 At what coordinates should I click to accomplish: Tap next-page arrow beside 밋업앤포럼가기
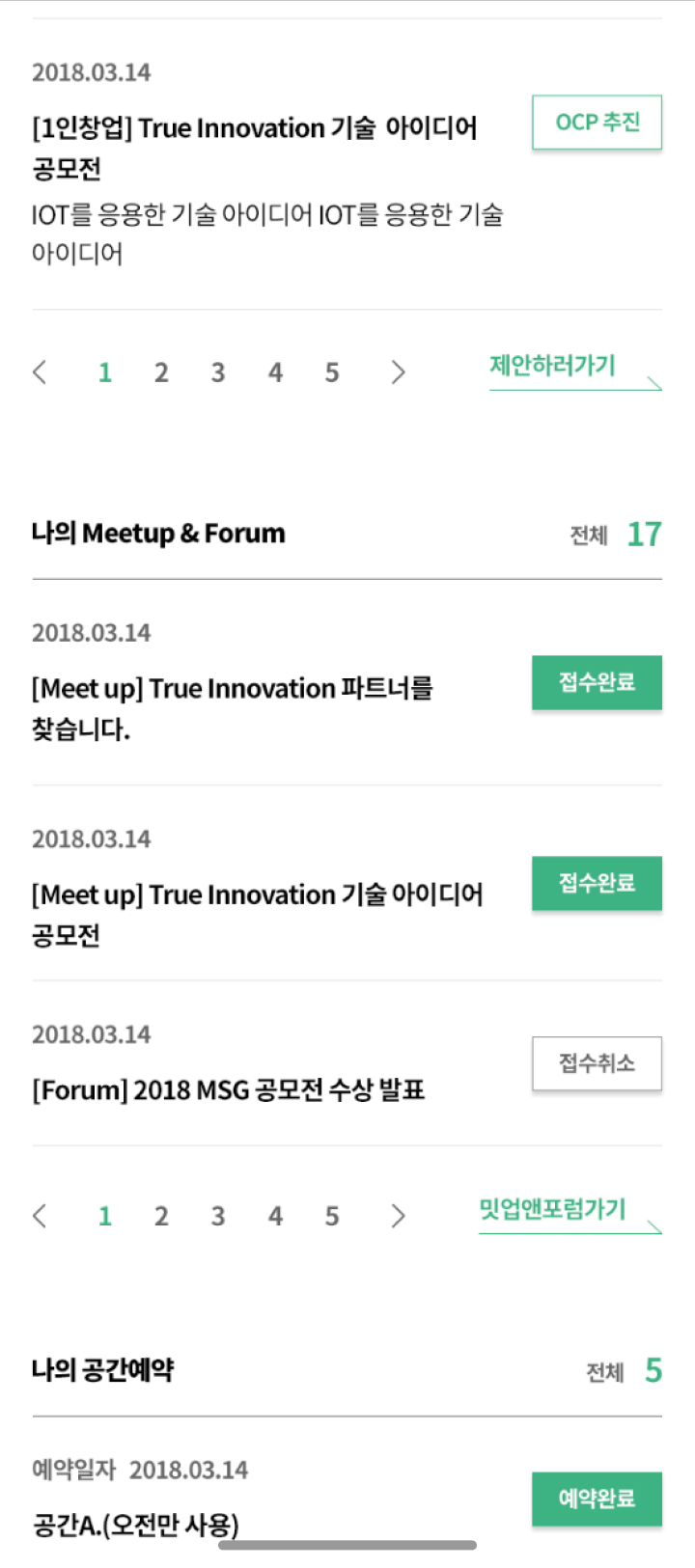coord(398,1216)
